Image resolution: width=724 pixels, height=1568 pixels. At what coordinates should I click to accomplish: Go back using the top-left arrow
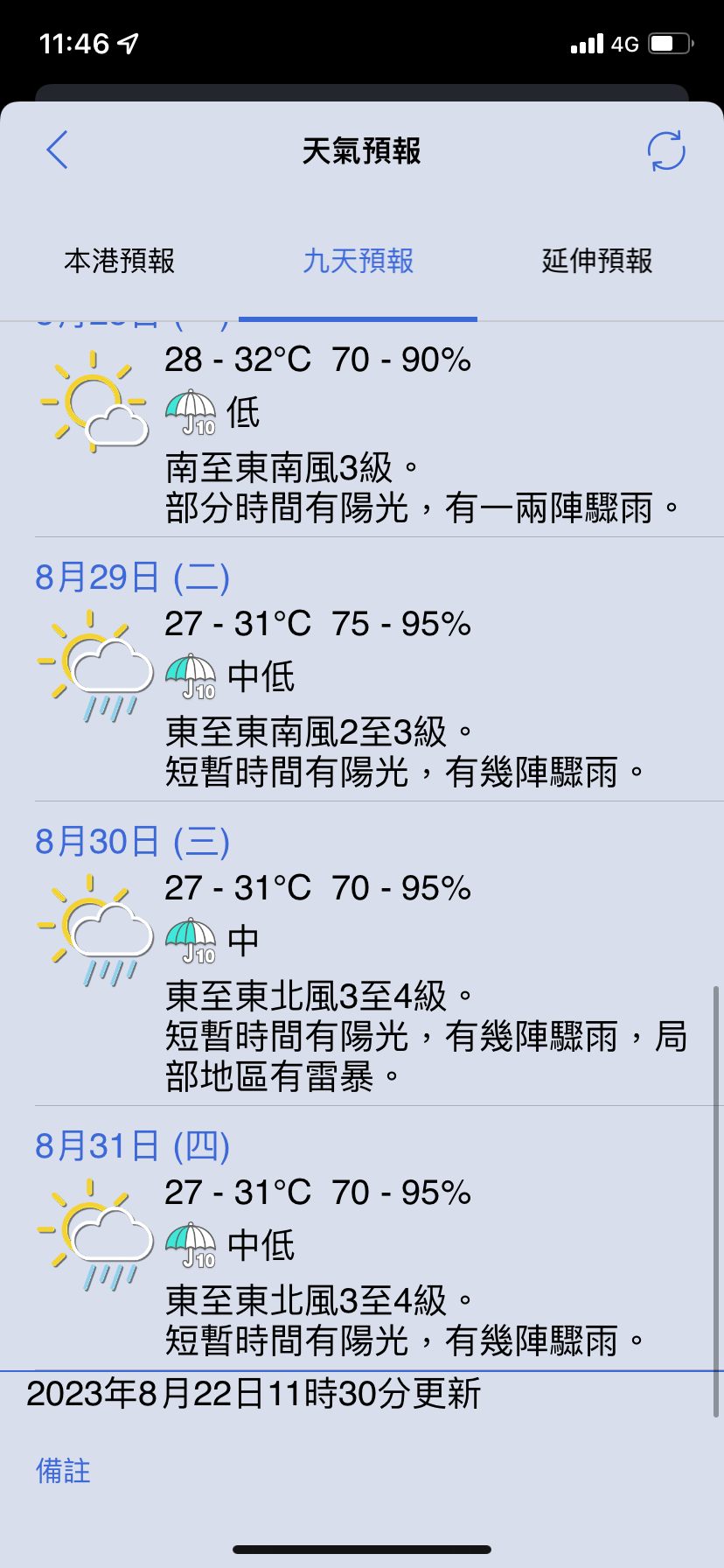coord(57,150)
